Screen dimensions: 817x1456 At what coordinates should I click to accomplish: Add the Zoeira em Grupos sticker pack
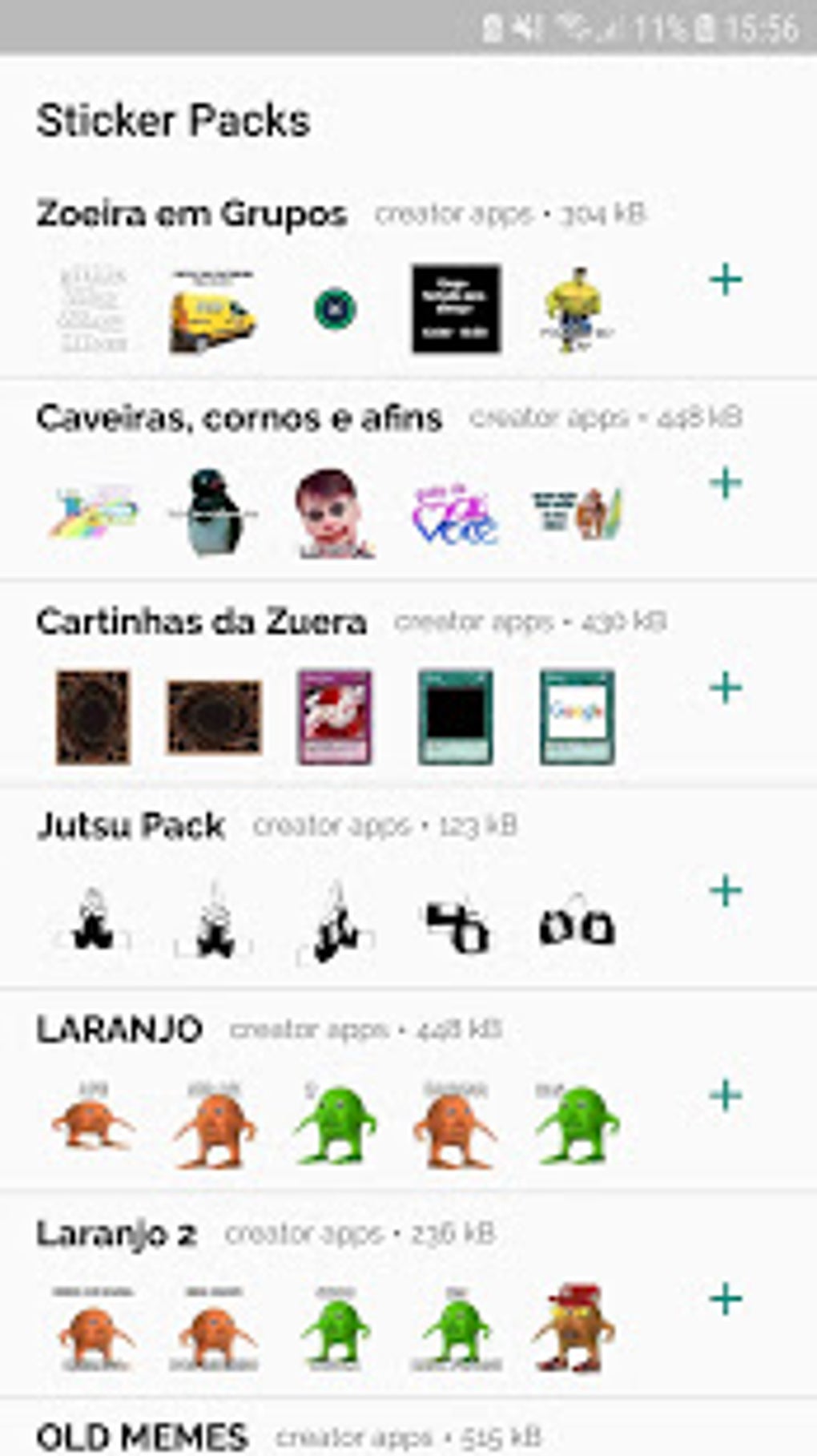(726, 280)
